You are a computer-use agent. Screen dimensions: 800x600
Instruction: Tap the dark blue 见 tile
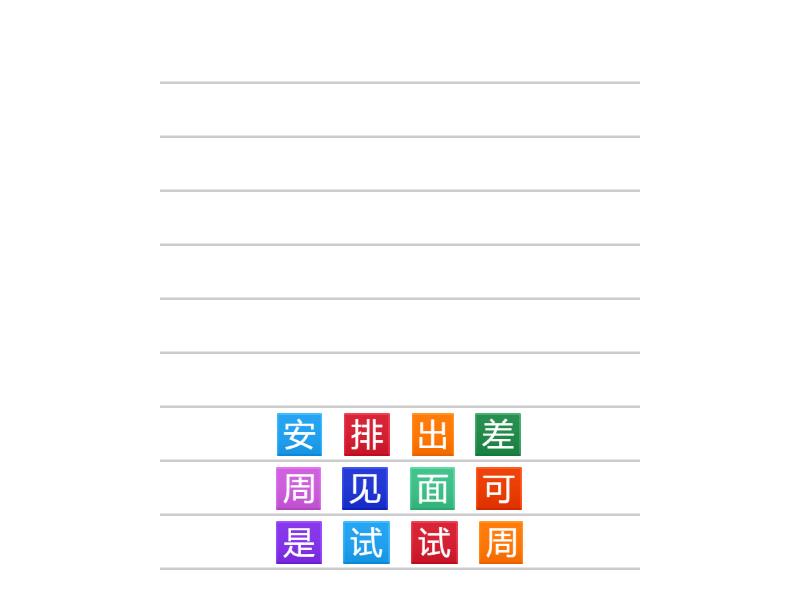pyautogui.click(x=365, y=489)
